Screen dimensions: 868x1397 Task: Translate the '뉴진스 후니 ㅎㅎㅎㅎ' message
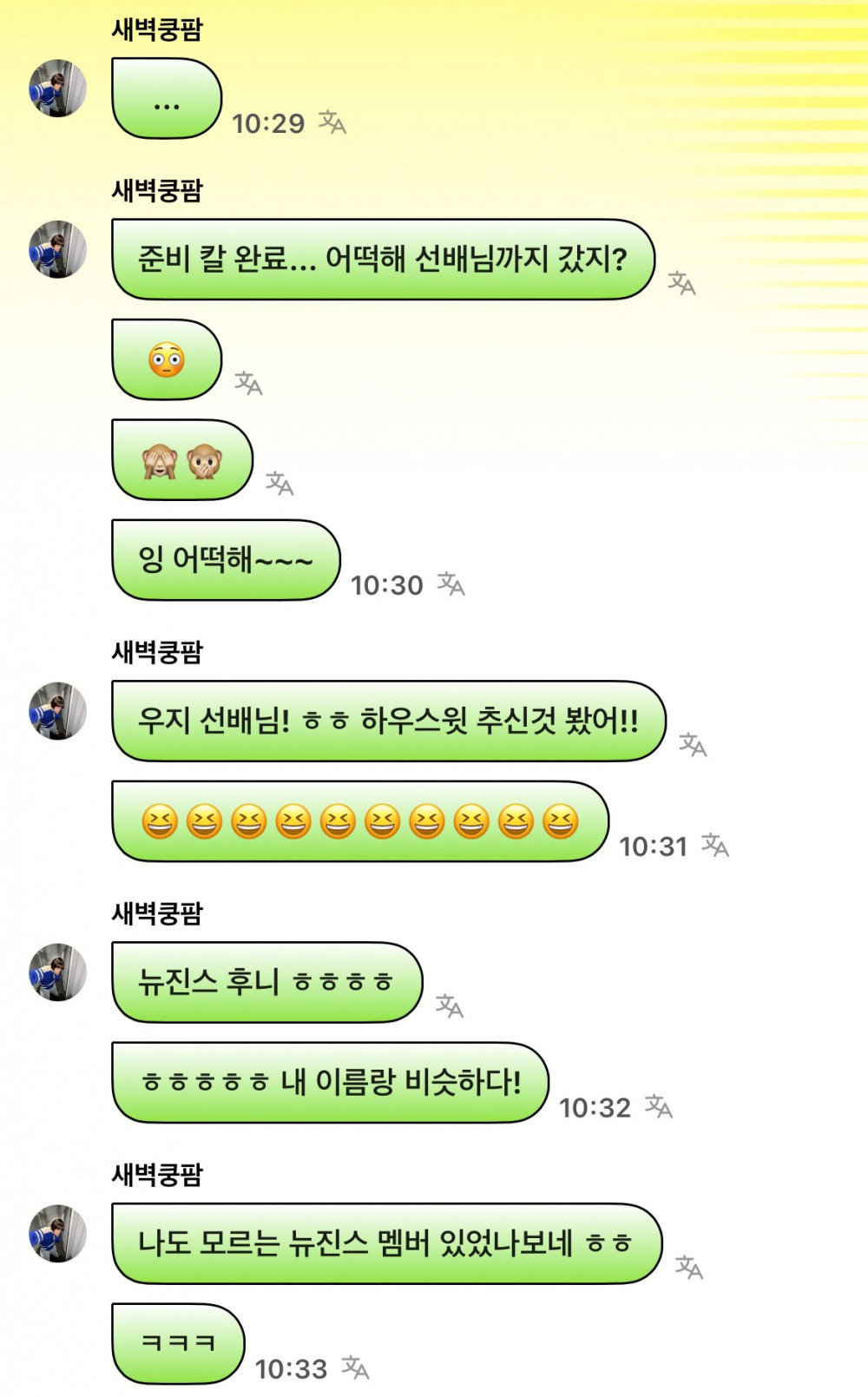coord(450,1005)
